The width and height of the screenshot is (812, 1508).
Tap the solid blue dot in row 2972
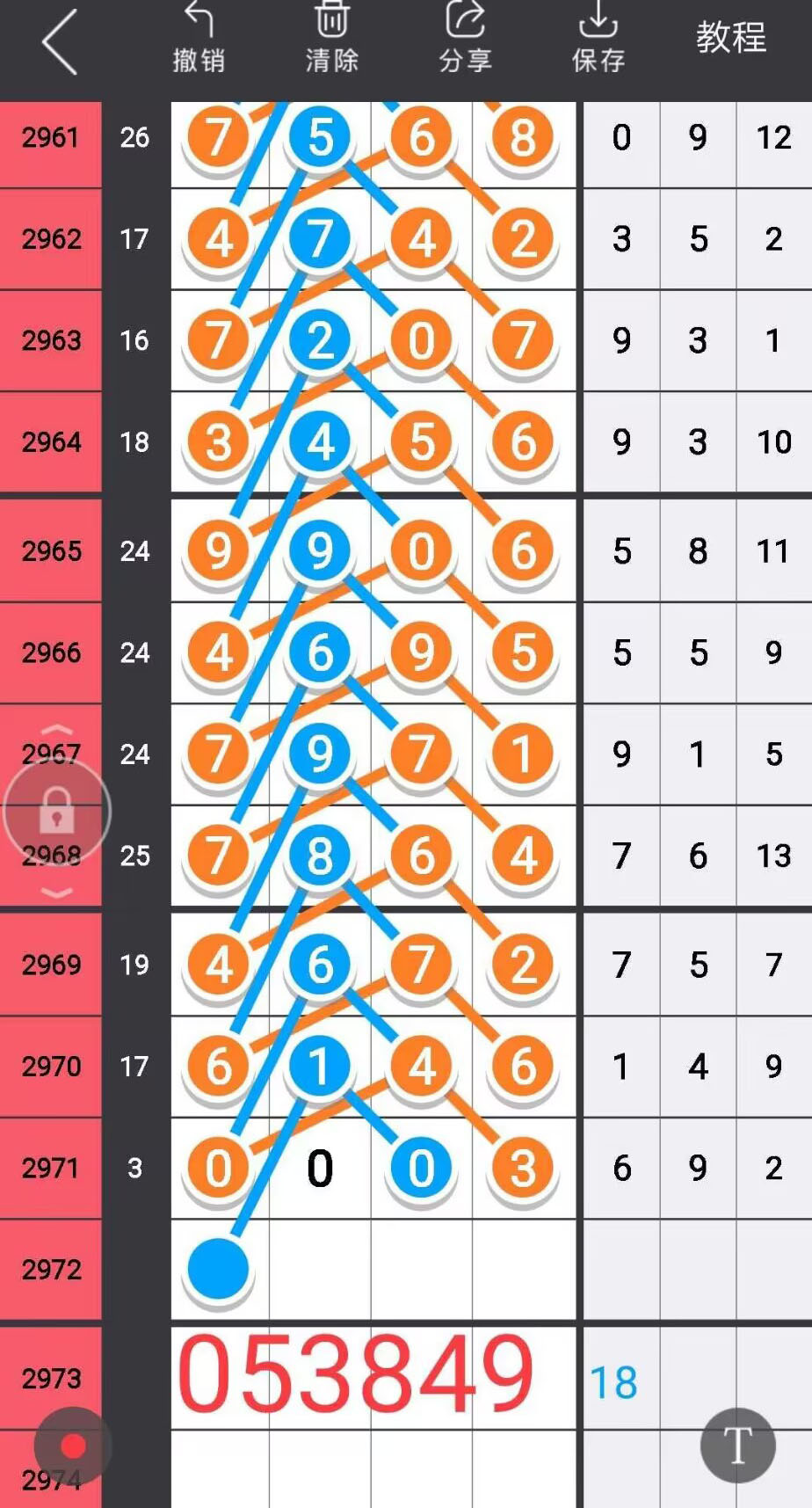(218, 1268)
